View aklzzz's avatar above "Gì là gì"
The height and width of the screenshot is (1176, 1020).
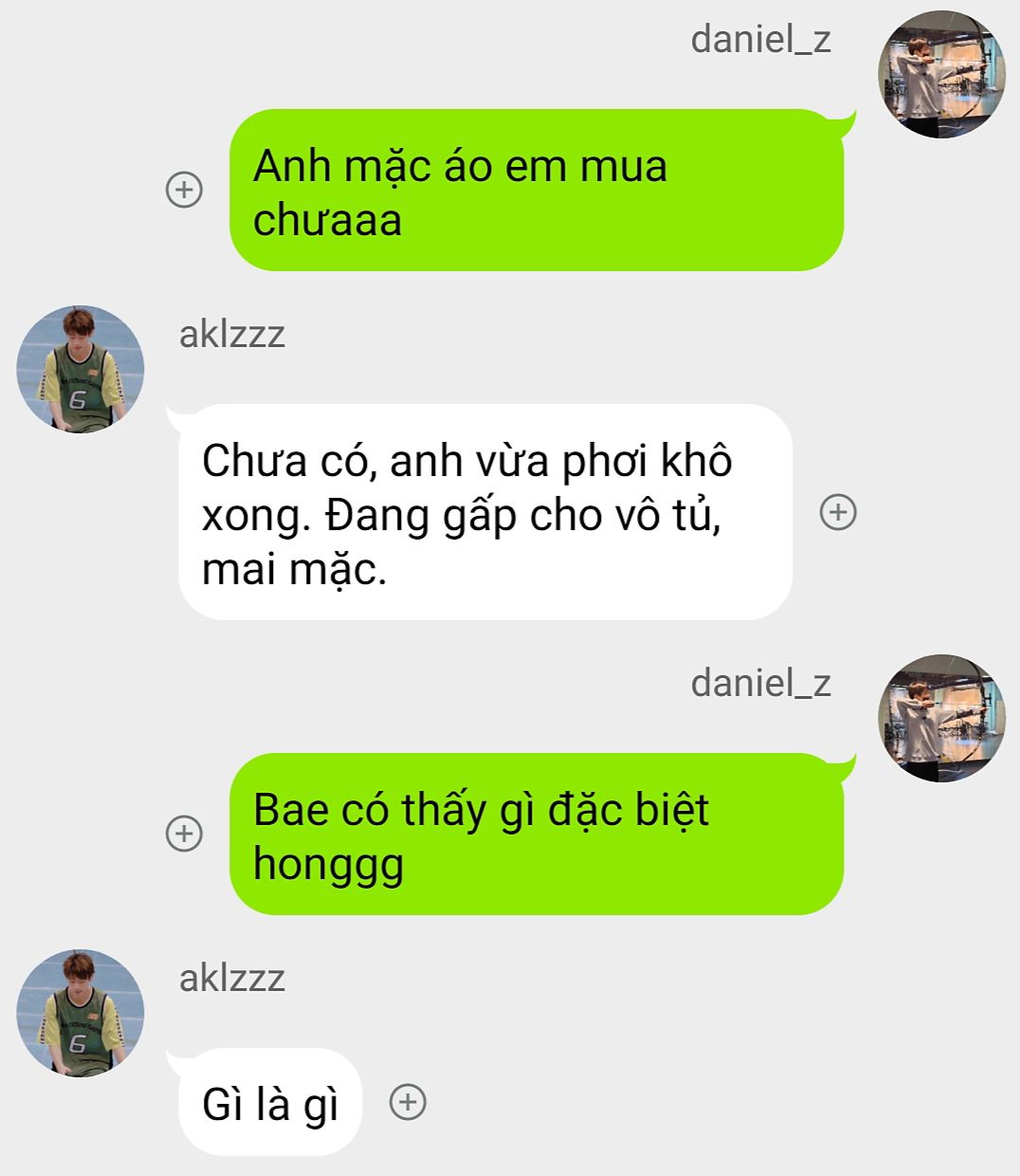pos(81,1013)
